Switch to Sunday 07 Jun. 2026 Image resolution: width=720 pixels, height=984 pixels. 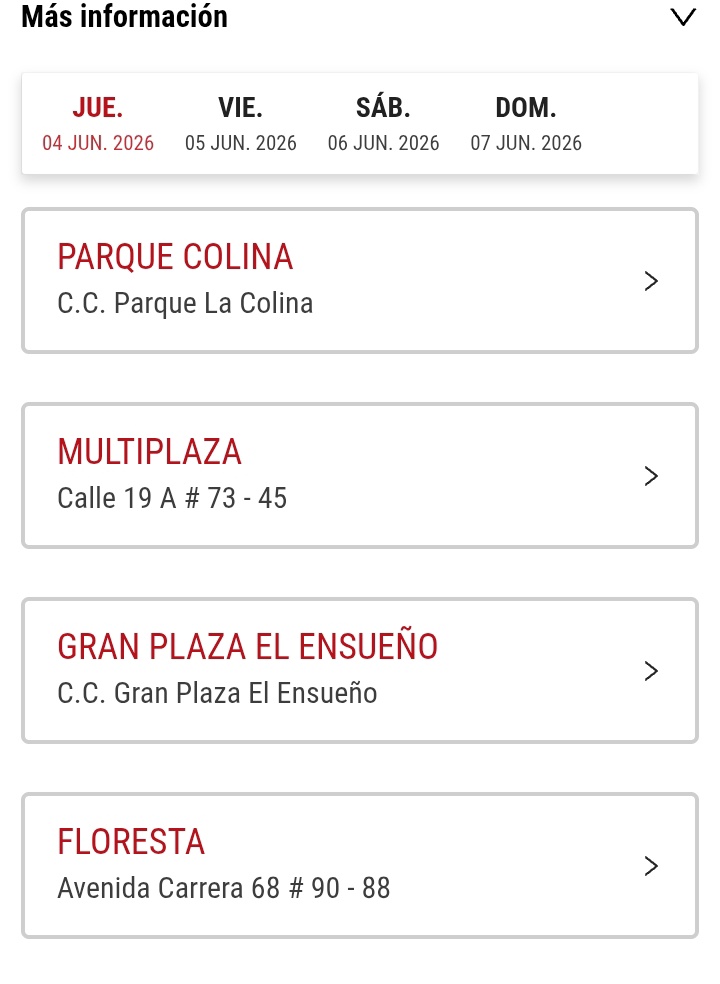tap(526, 124)
